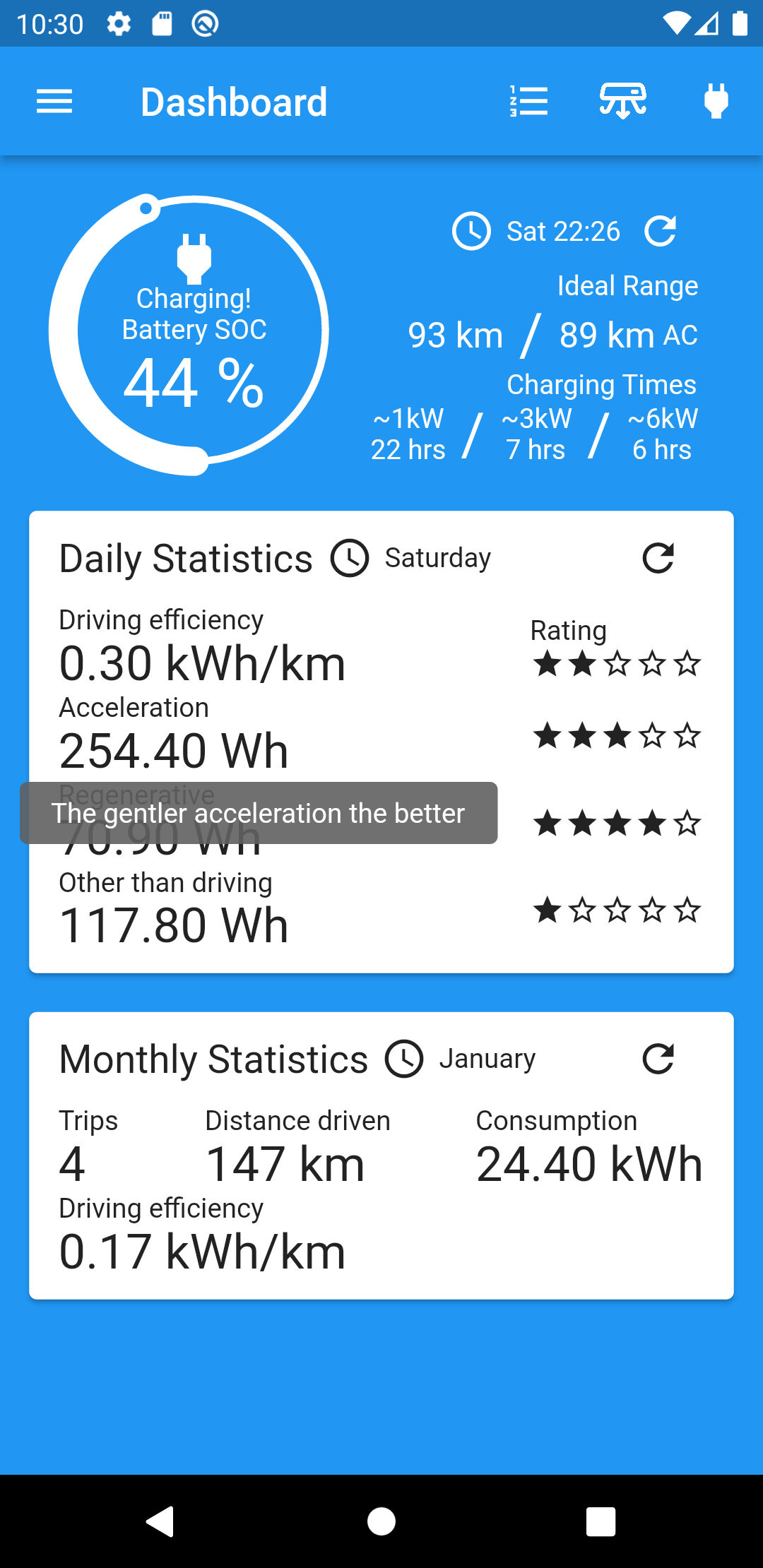This screenshot has height=1568, width=763.
Task: Go to the home screen
Action: [x=381, y=1521]
